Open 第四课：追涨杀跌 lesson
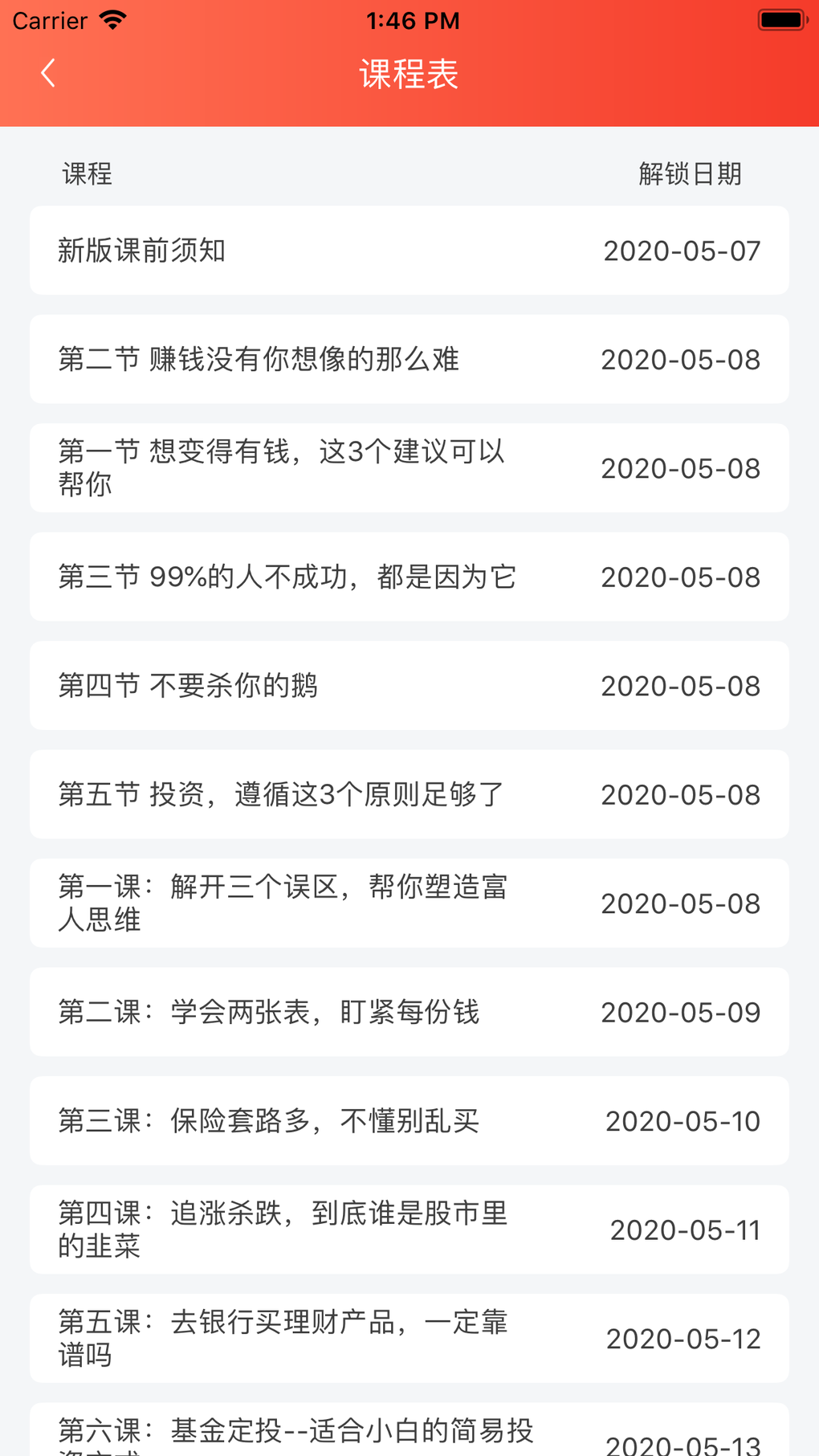 point(409,1230)
